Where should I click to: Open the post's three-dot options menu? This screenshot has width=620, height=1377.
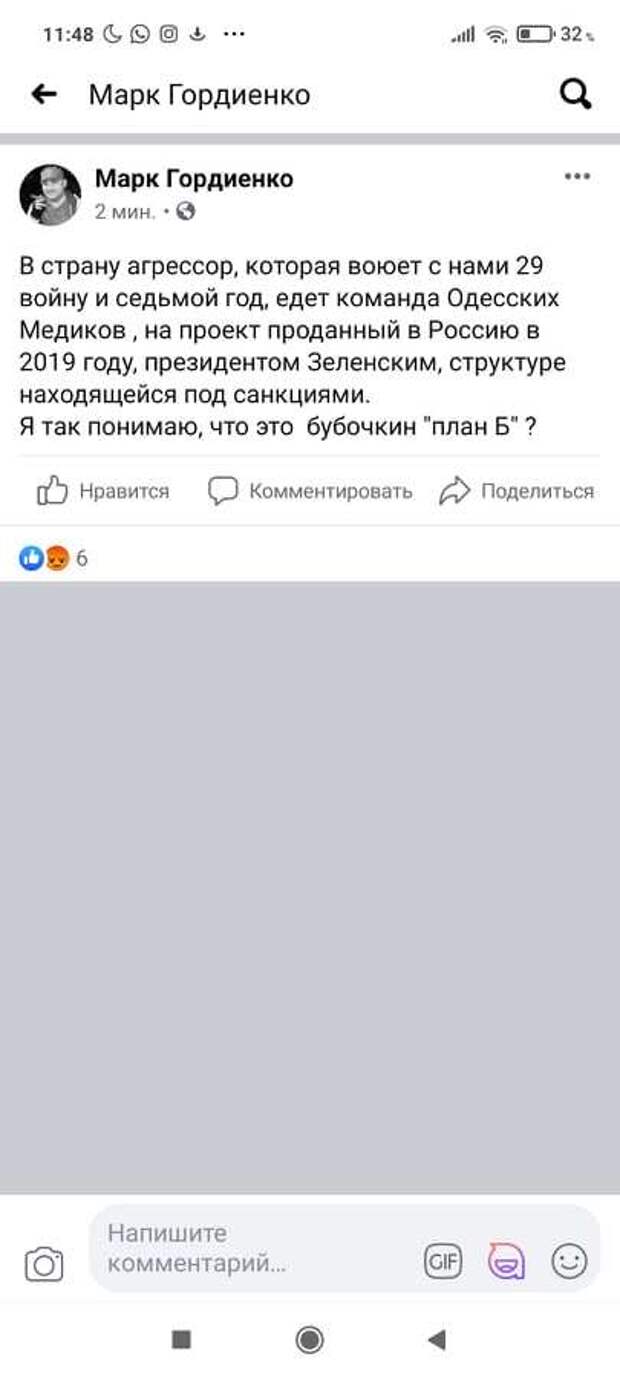click(577, 177)
